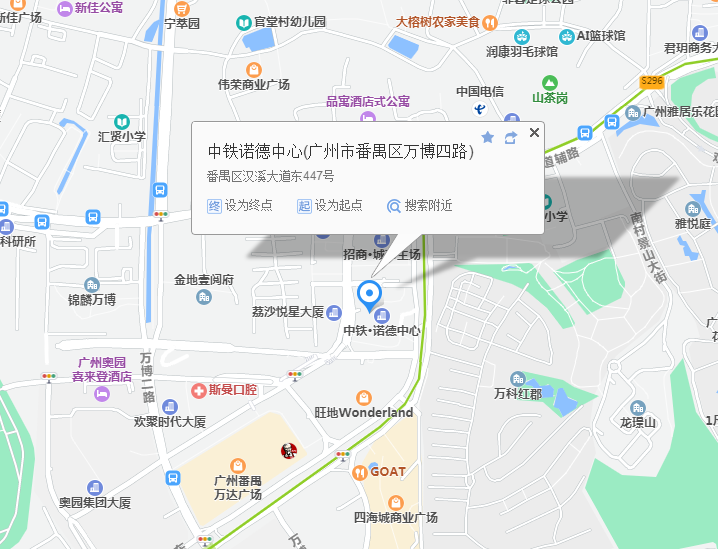The image size is (718, 549).
Task: Select 设为终点 to set as destination
Action: (233, 206)
